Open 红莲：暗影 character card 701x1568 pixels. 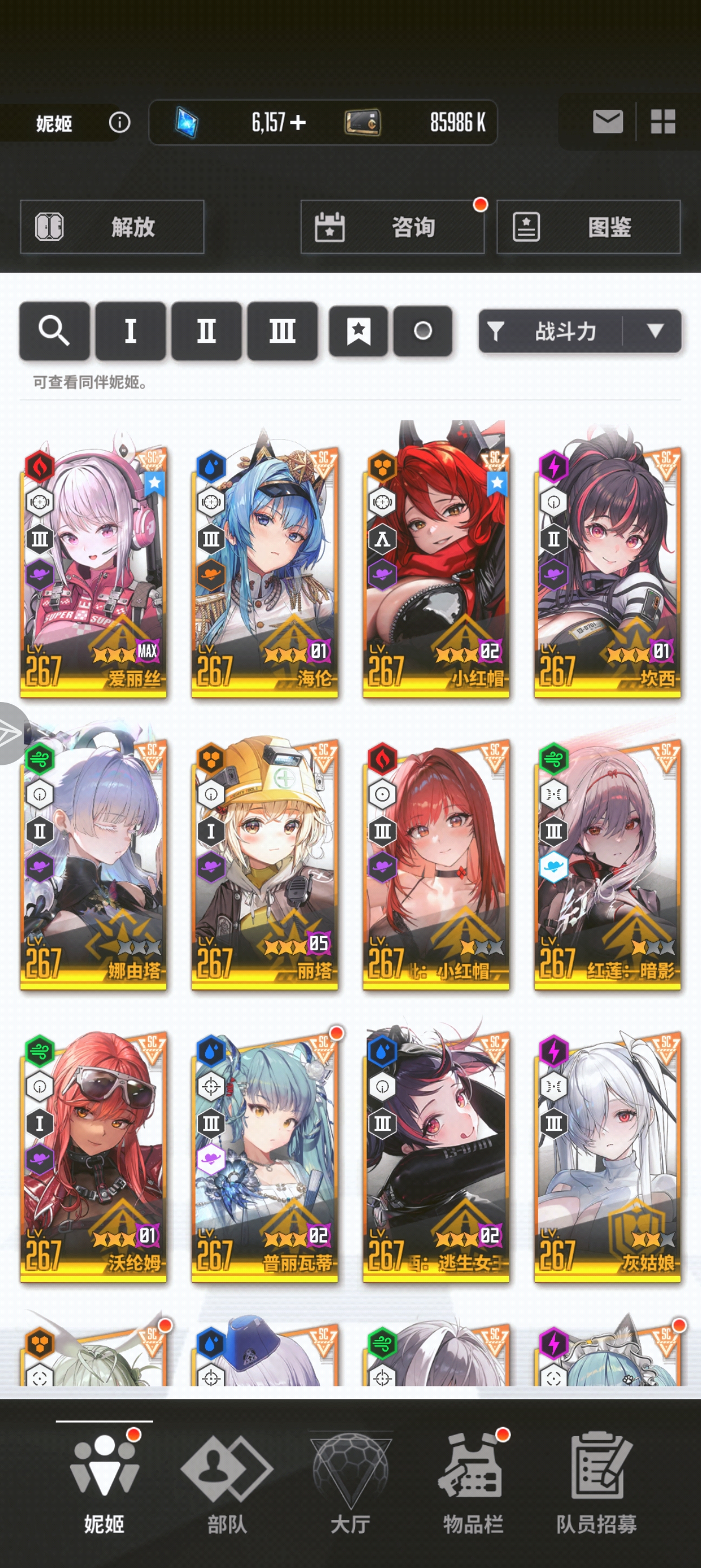607,864
